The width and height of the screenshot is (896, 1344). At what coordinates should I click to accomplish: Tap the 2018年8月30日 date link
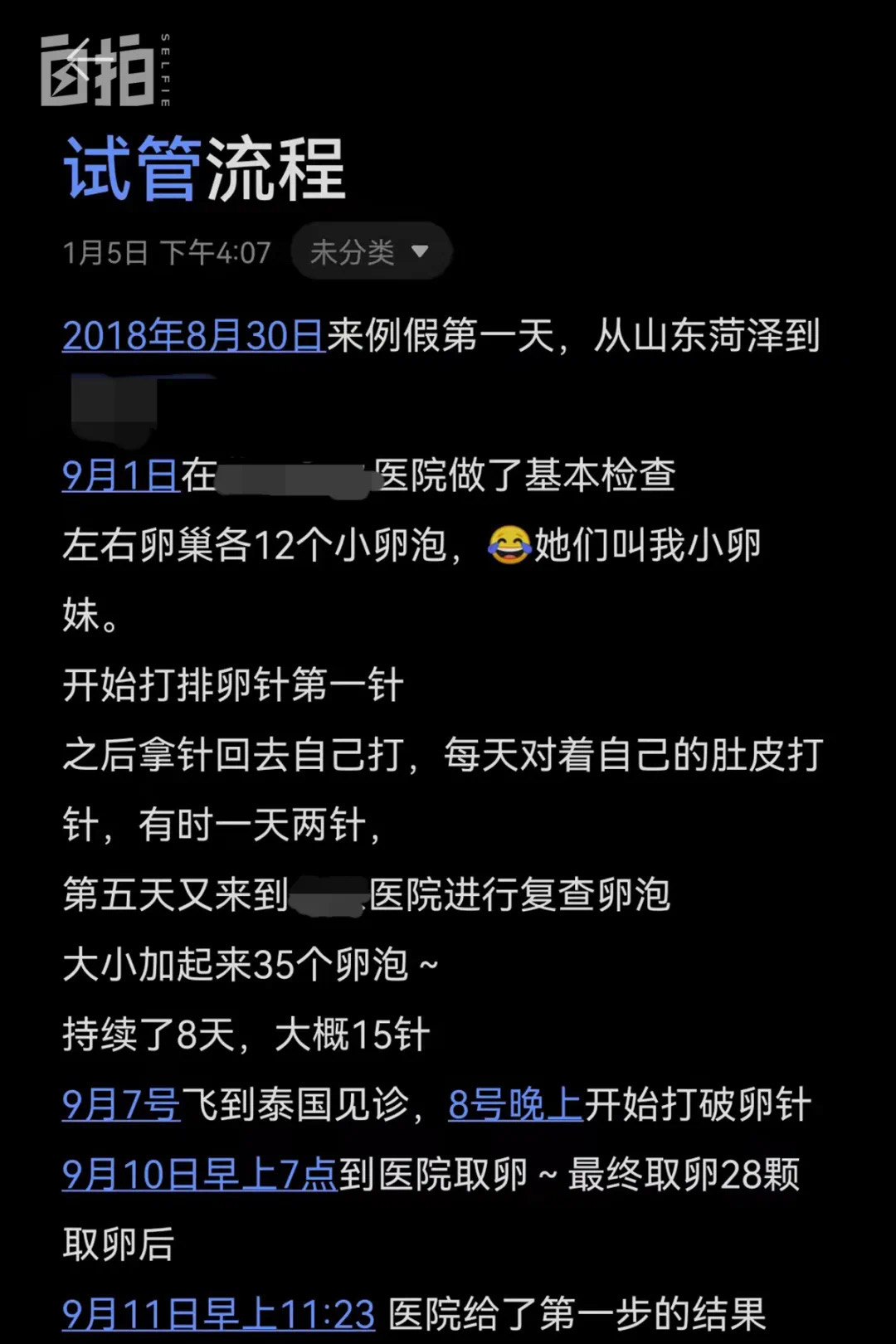click(x=193, y=336)
